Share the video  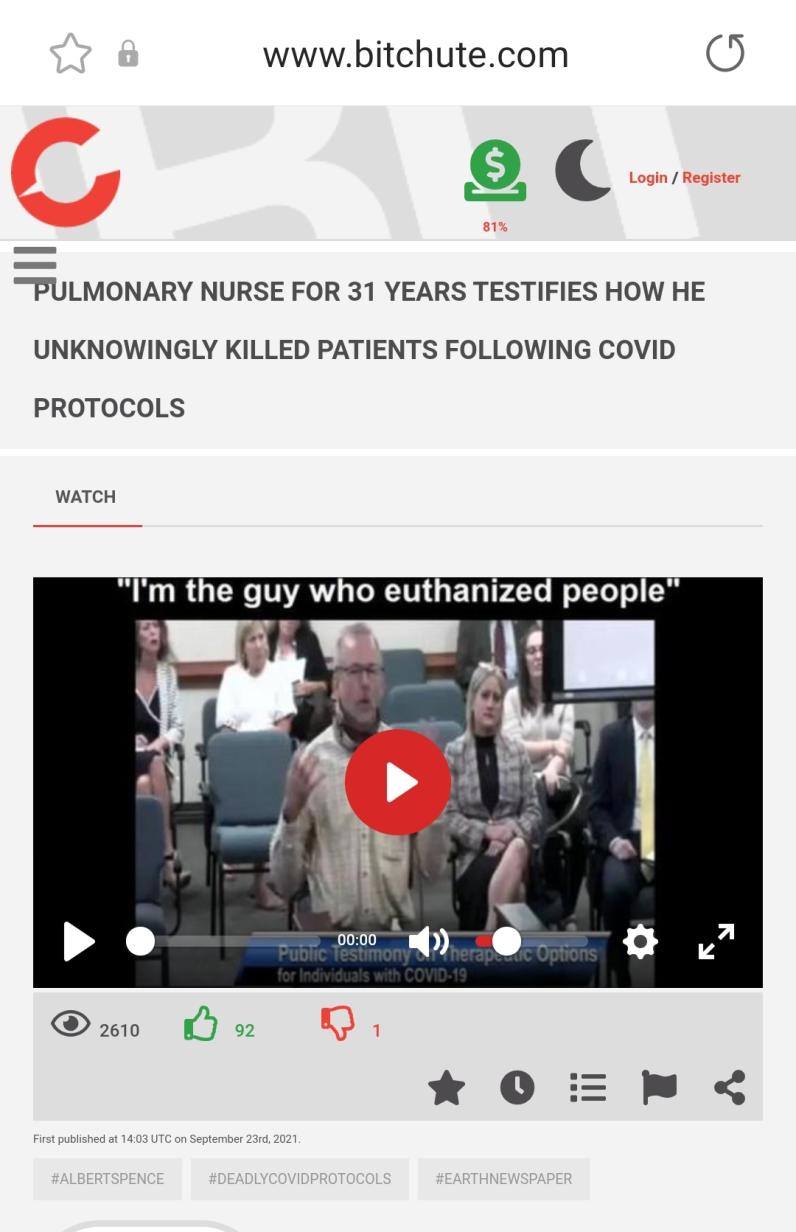click(730, 1088)
